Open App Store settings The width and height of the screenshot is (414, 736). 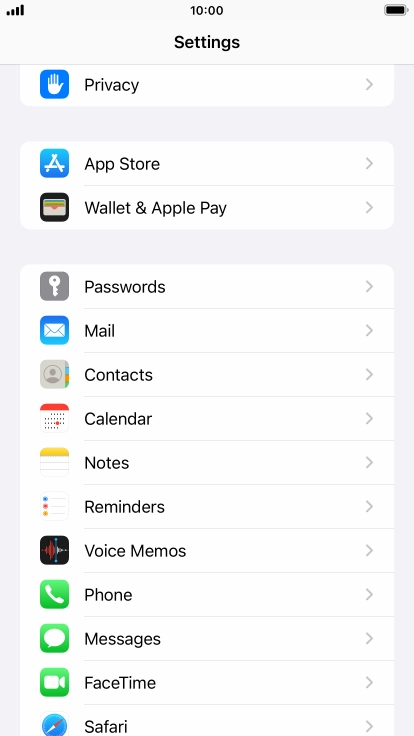click(x=207, y=163)
